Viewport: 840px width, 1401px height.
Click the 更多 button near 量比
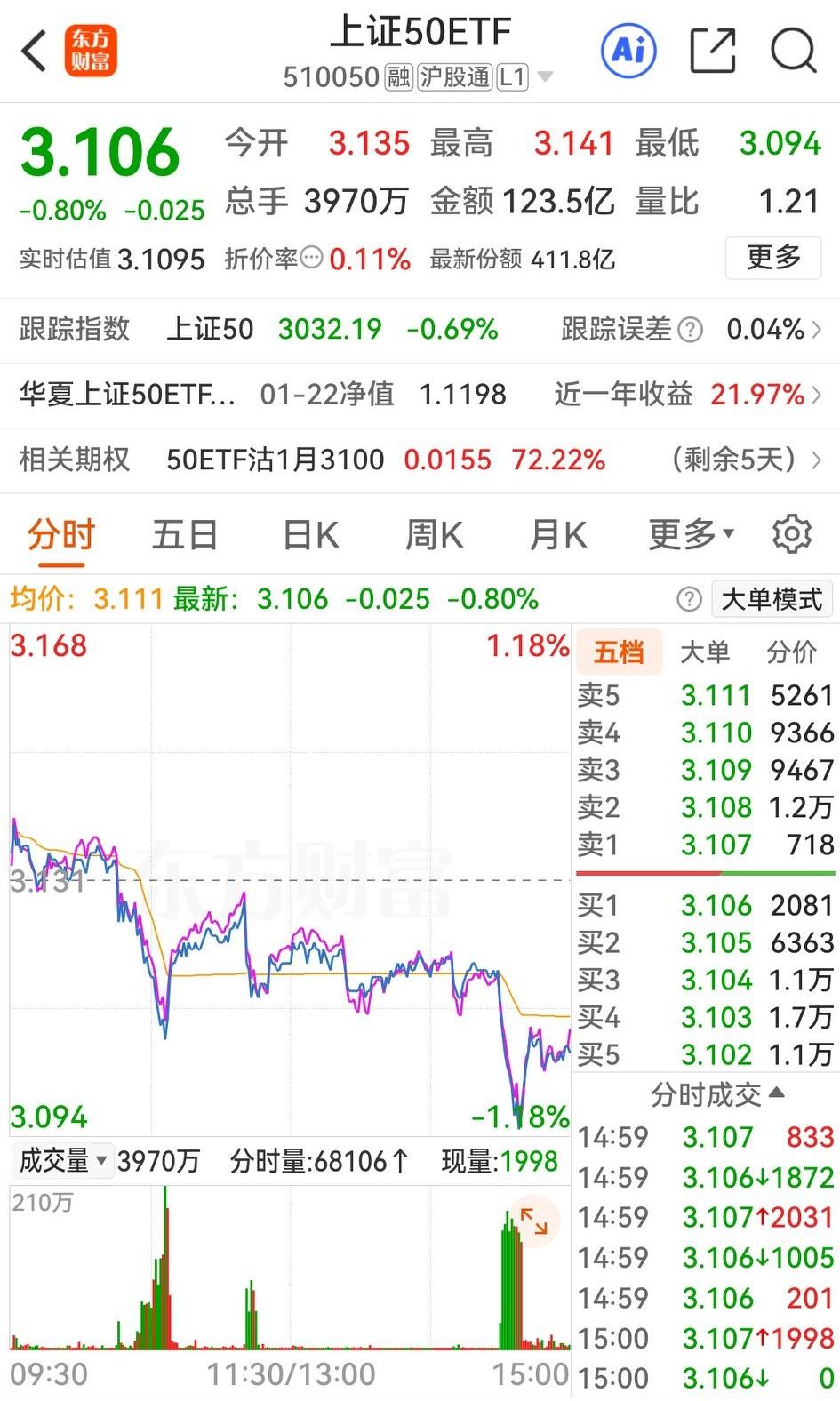772,259
